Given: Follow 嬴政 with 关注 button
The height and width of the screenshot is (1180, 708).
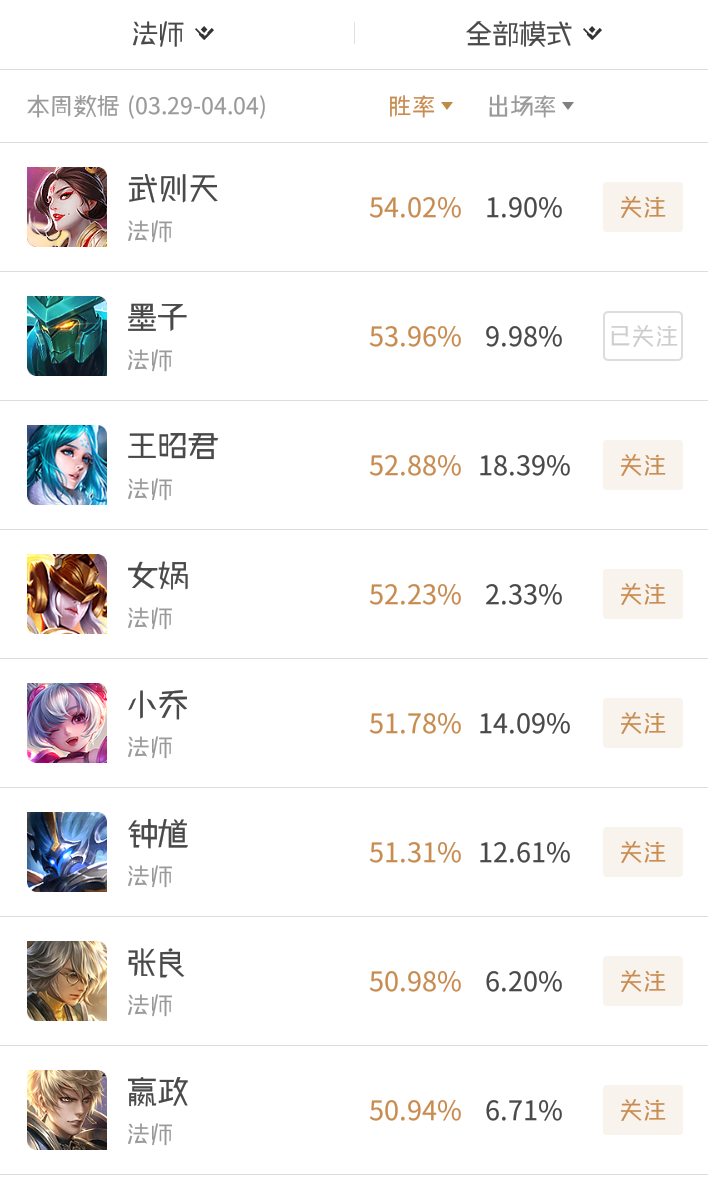Looking at the screenshot, I should click(x=642, y=1110).
